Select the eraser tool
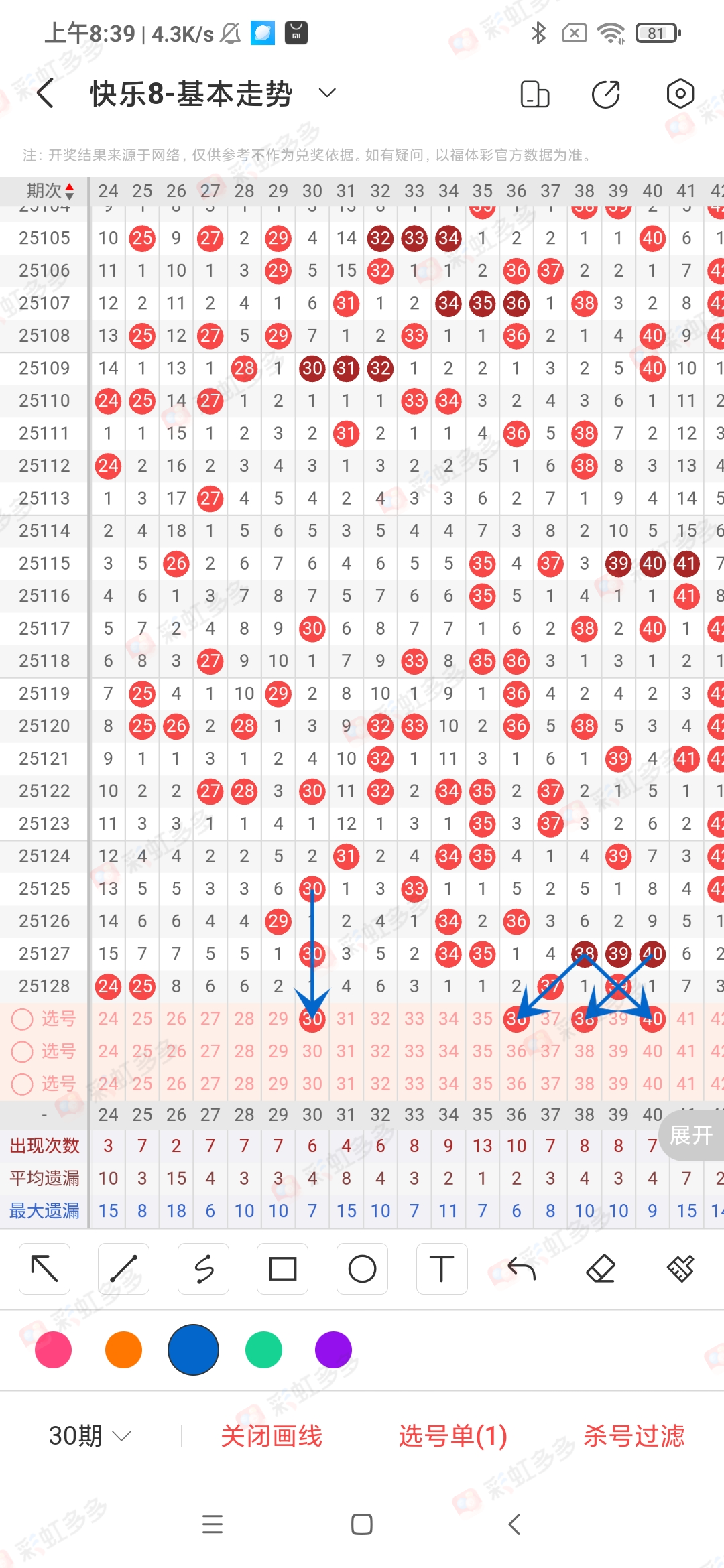 pyautogui.click(x=601, y=1268)
